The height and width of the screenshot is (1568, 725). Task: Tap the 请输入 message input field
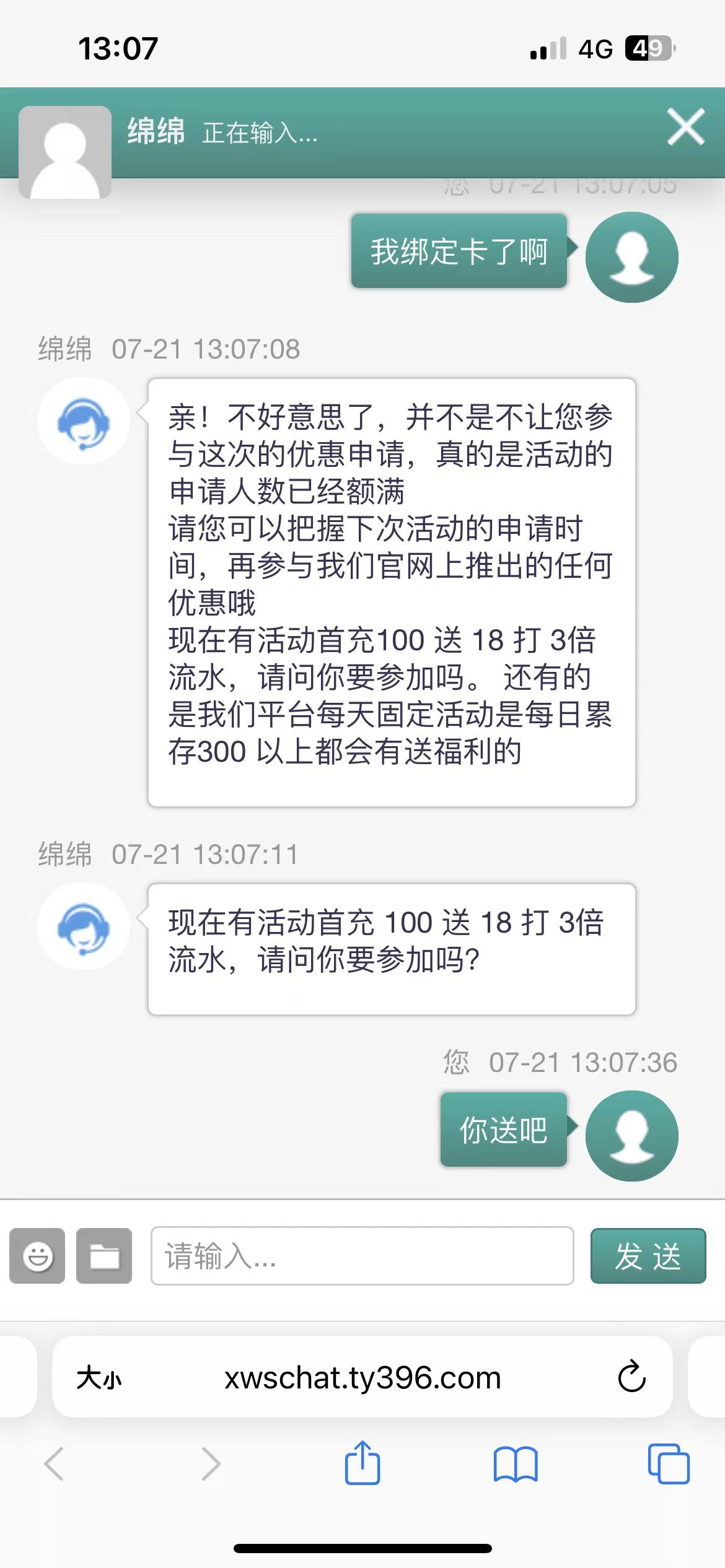click(362, 1256)
